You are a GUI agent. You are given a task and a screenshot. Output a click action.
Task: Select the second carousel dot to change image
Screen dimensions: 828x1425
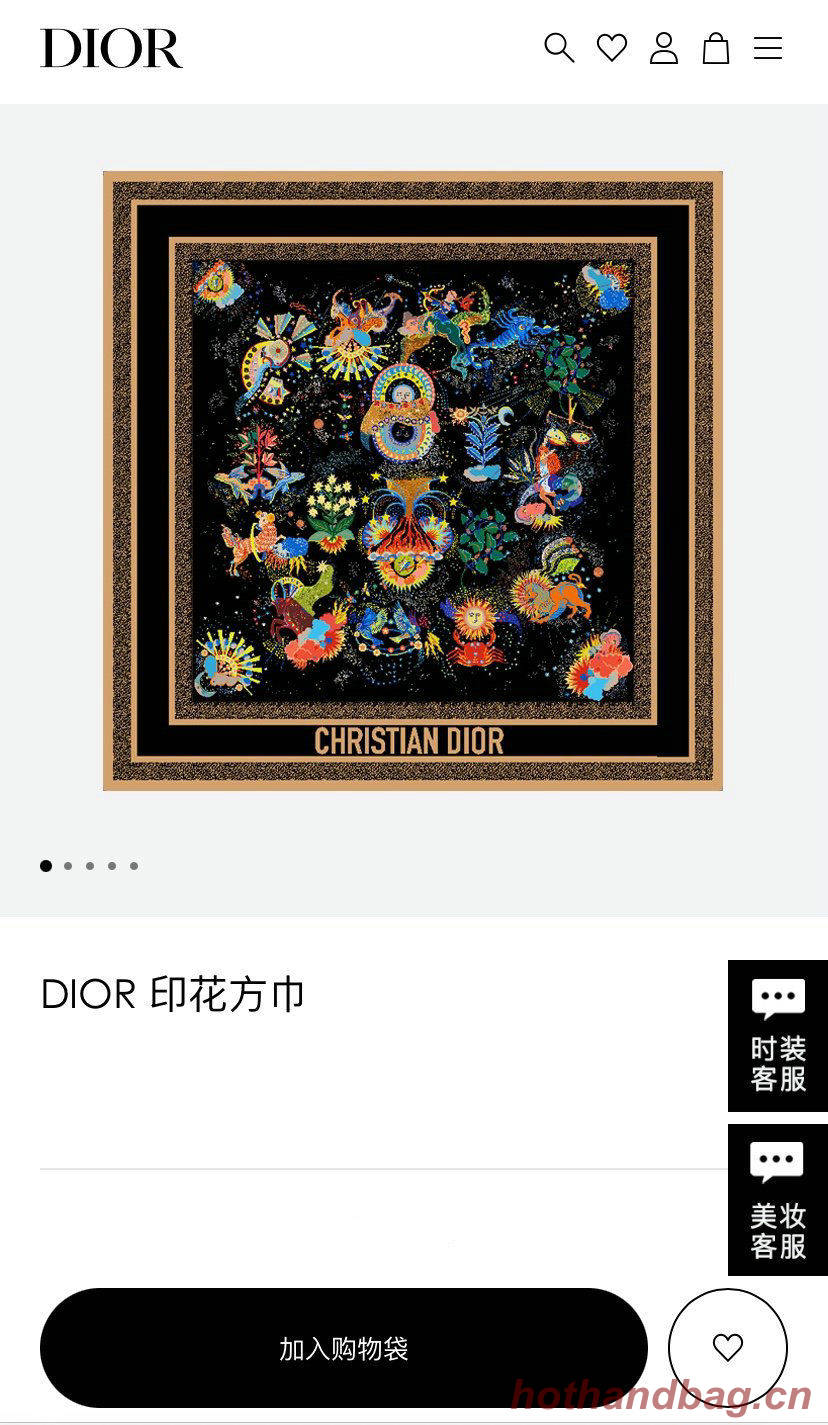point(67,865)
